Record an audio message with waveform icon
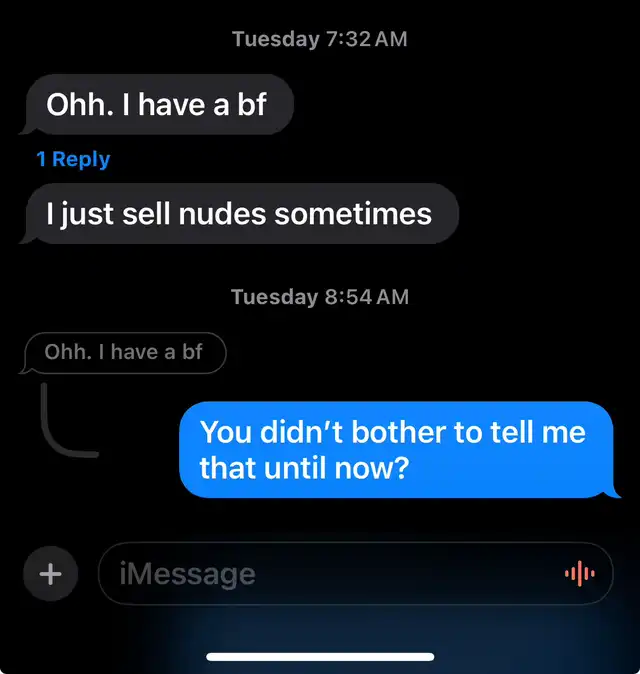640x674 pixels. coord(579,574)
